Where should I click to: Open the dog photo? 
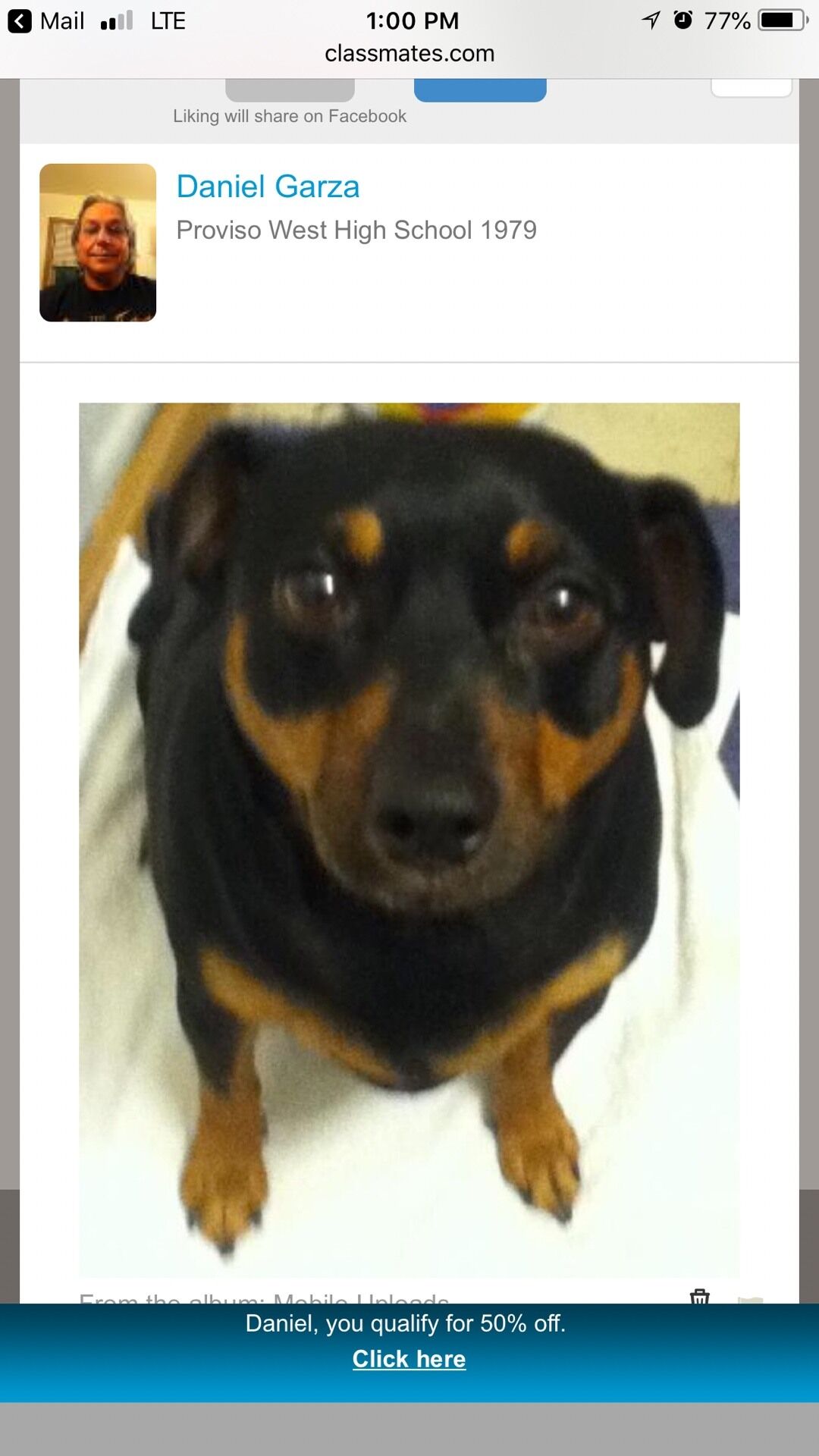pos(409,838)
